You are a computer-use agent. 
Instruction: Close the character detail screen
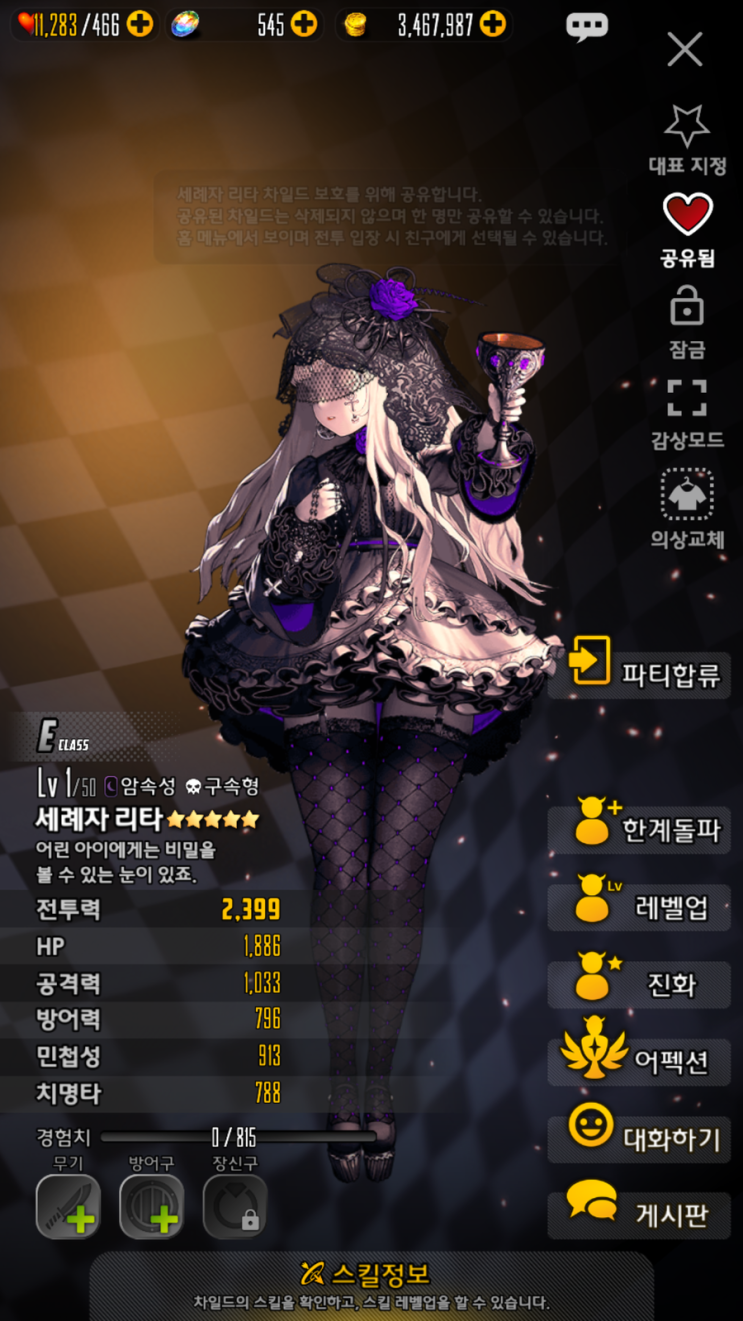click(685, 48)
